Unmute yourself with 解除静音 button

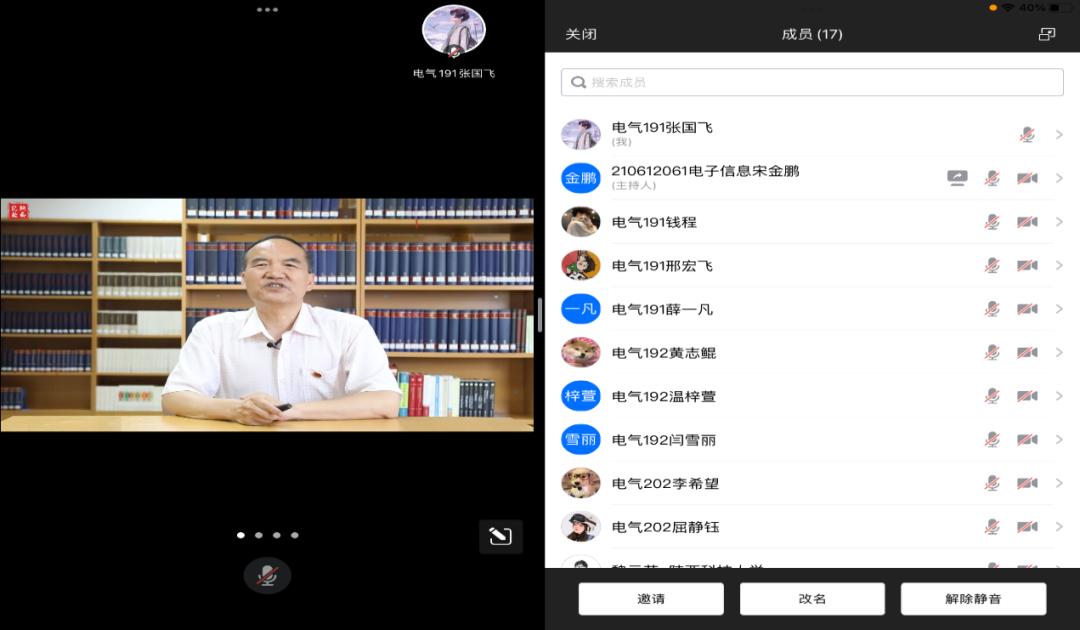(973, 599)
